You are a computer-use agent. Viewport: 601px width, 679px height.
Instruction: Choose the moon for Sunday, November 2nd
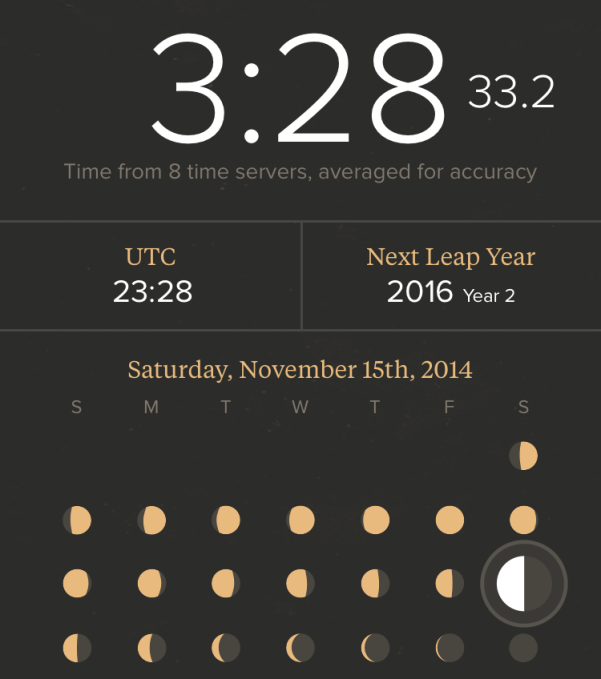(77, 520)
